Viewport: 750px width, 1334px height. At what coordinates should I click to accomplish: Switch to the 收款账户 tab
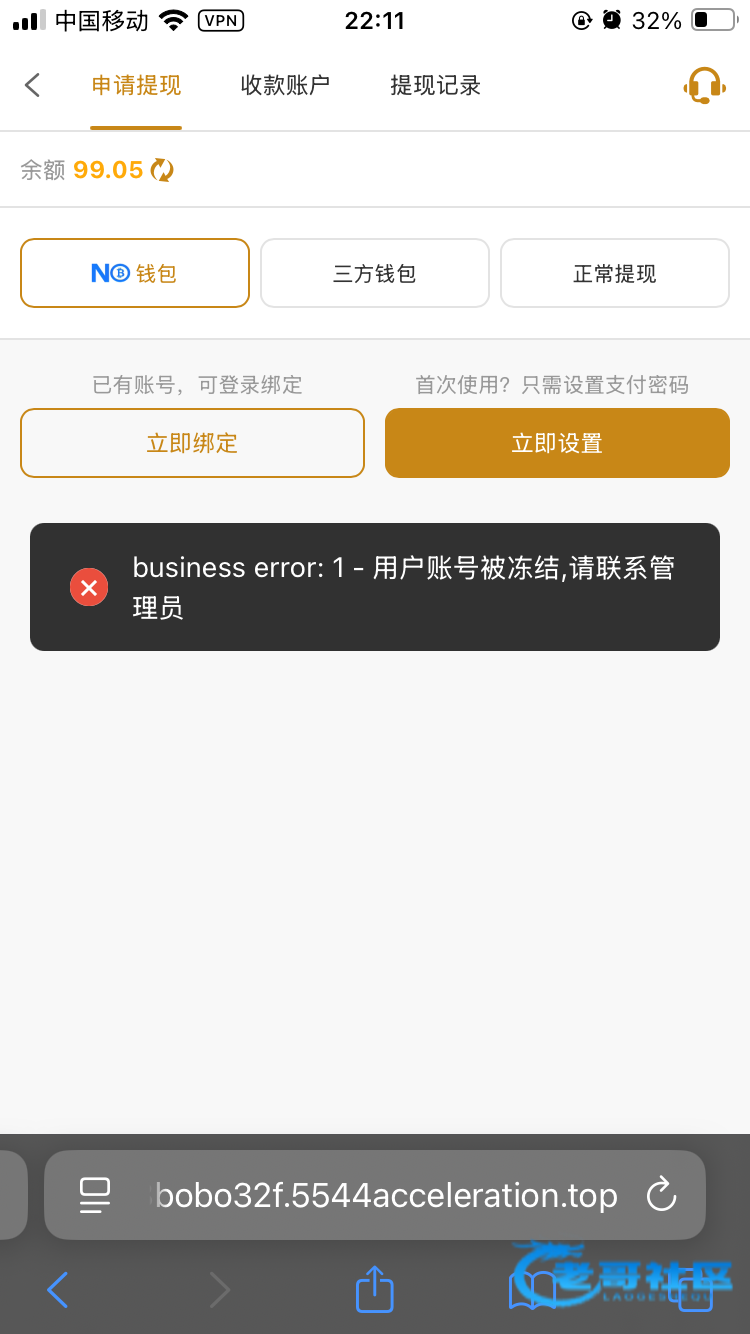(x=285, y=86)
